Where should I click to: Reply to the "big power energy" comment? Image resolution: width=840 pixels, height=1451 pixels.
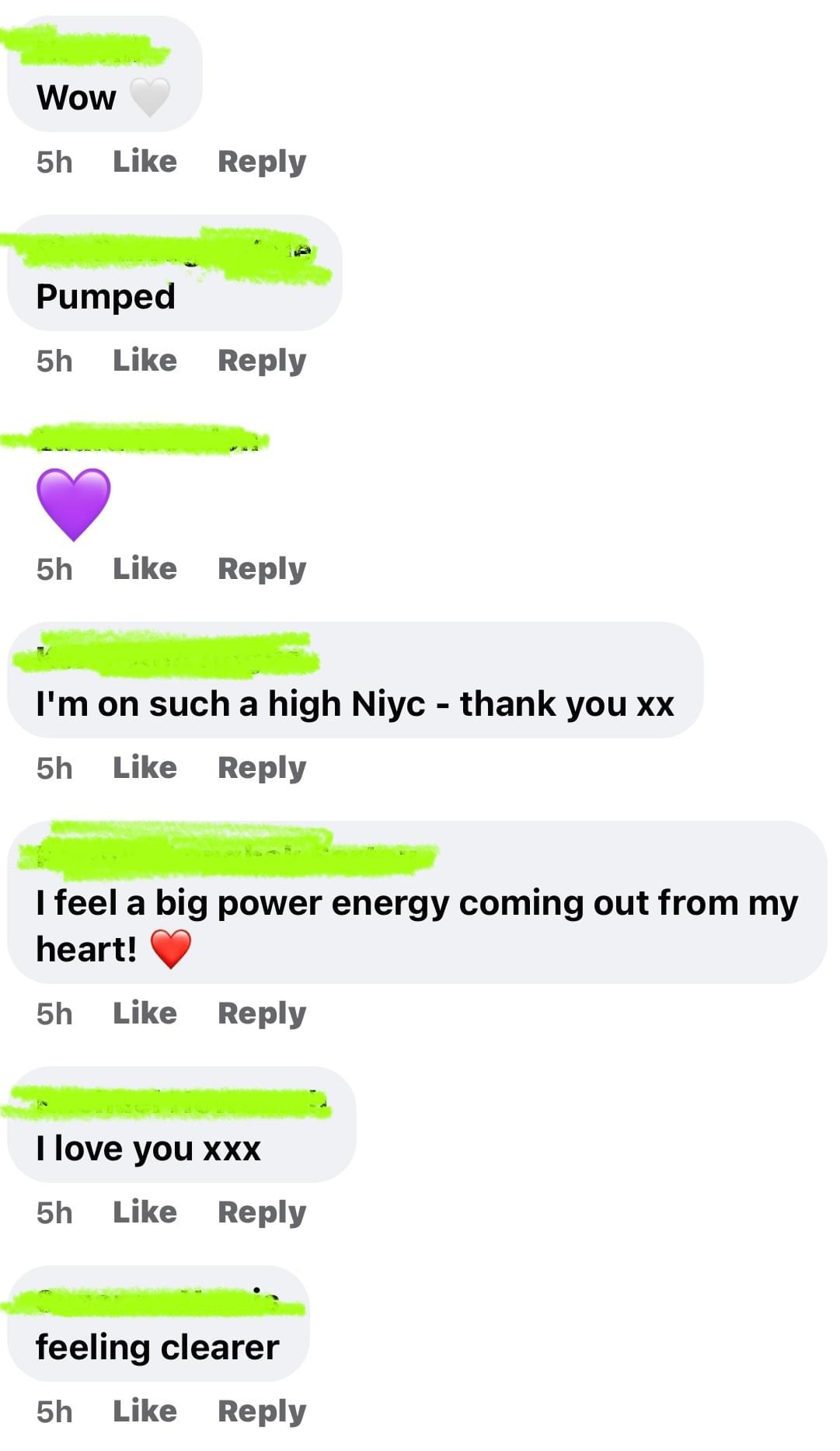[x=262, y=1014]
